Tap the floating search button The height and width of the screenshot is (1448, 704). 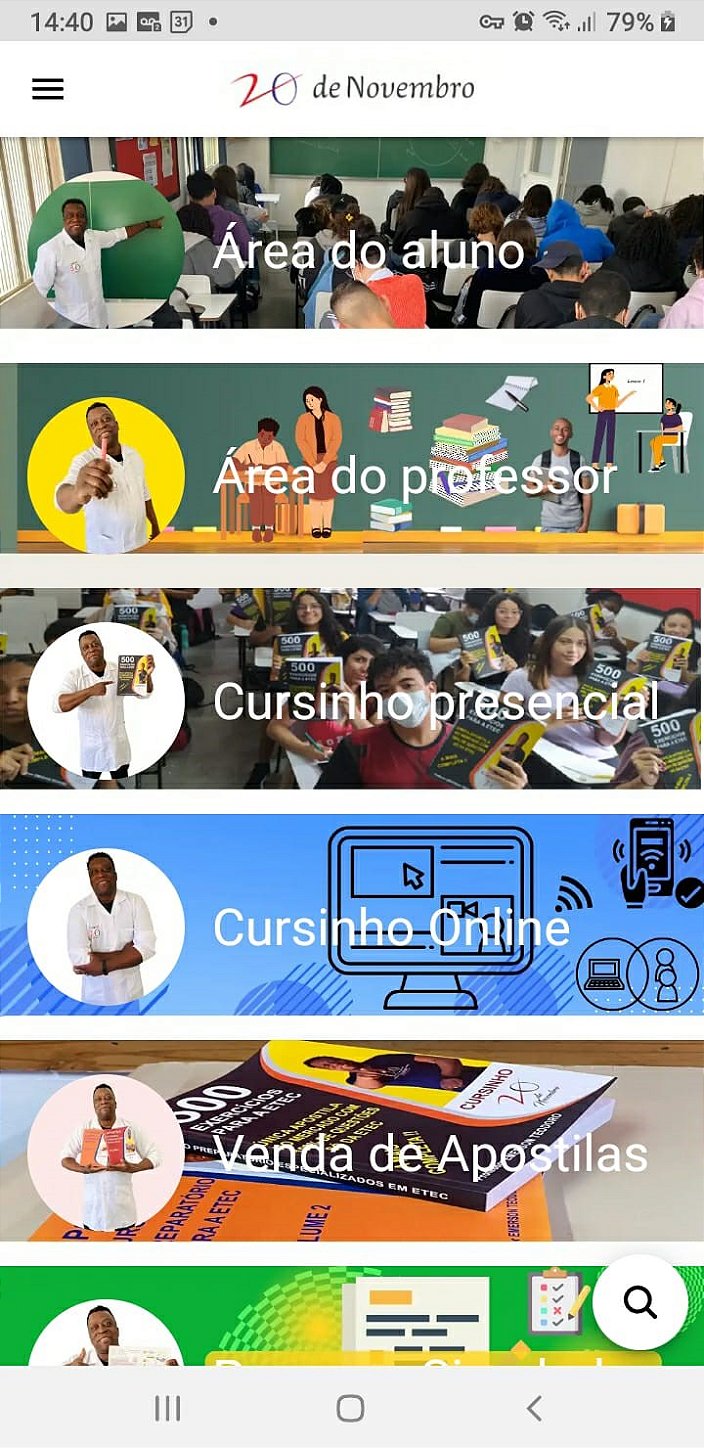click(x=640, y=1302)
